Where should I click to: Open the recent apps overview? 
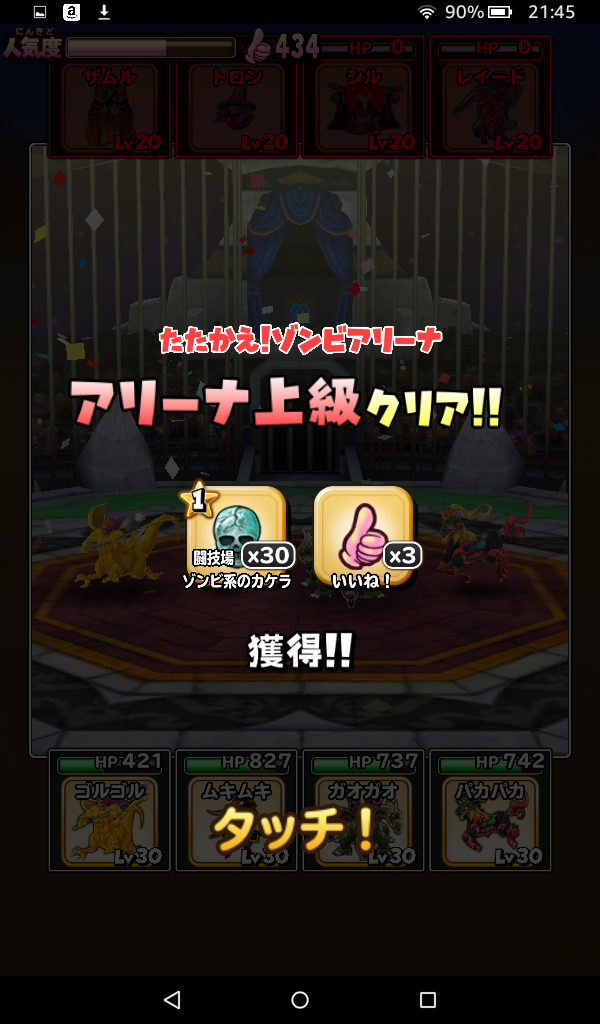428,999
